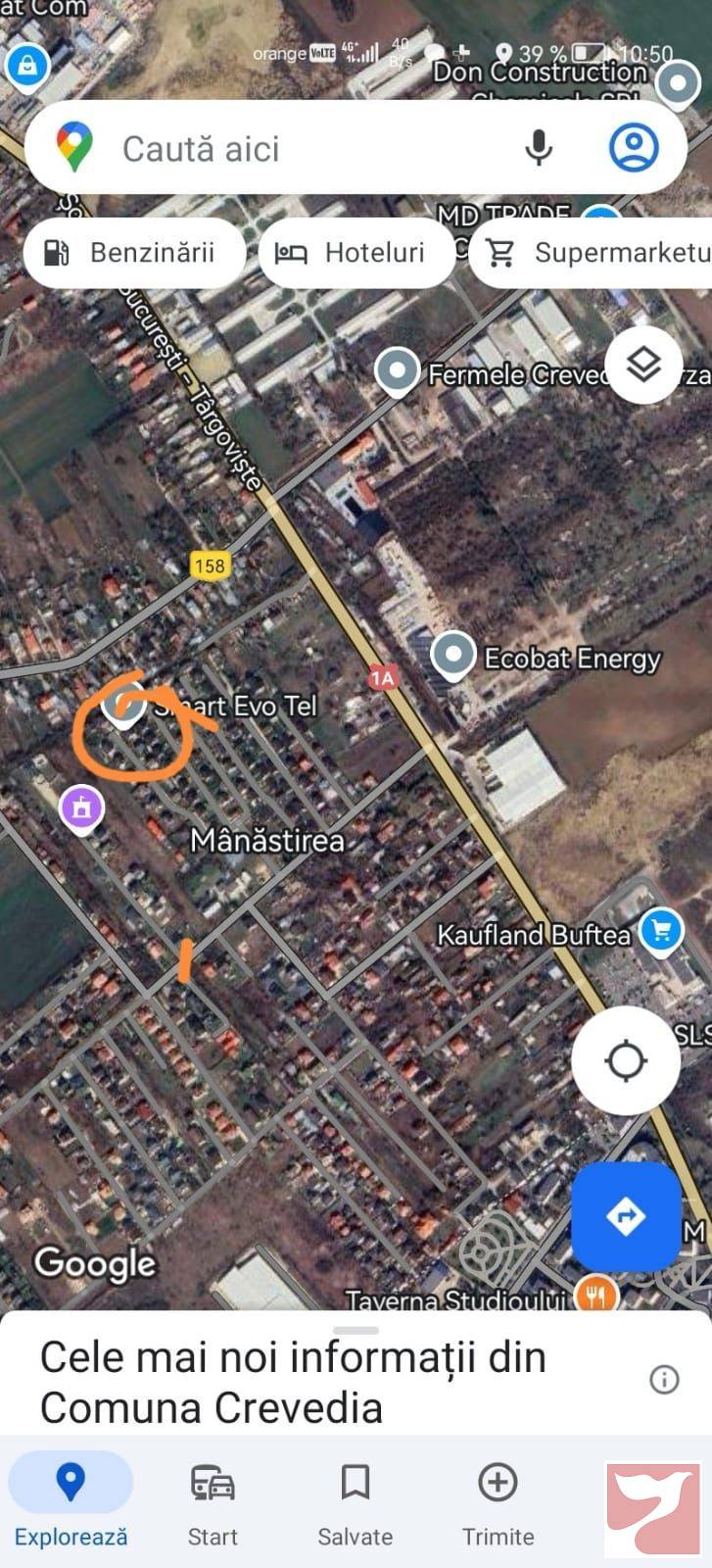Switch to the Trimite tab
Viewport: 712px width, 1568px height.
[x=498, y=1499]
